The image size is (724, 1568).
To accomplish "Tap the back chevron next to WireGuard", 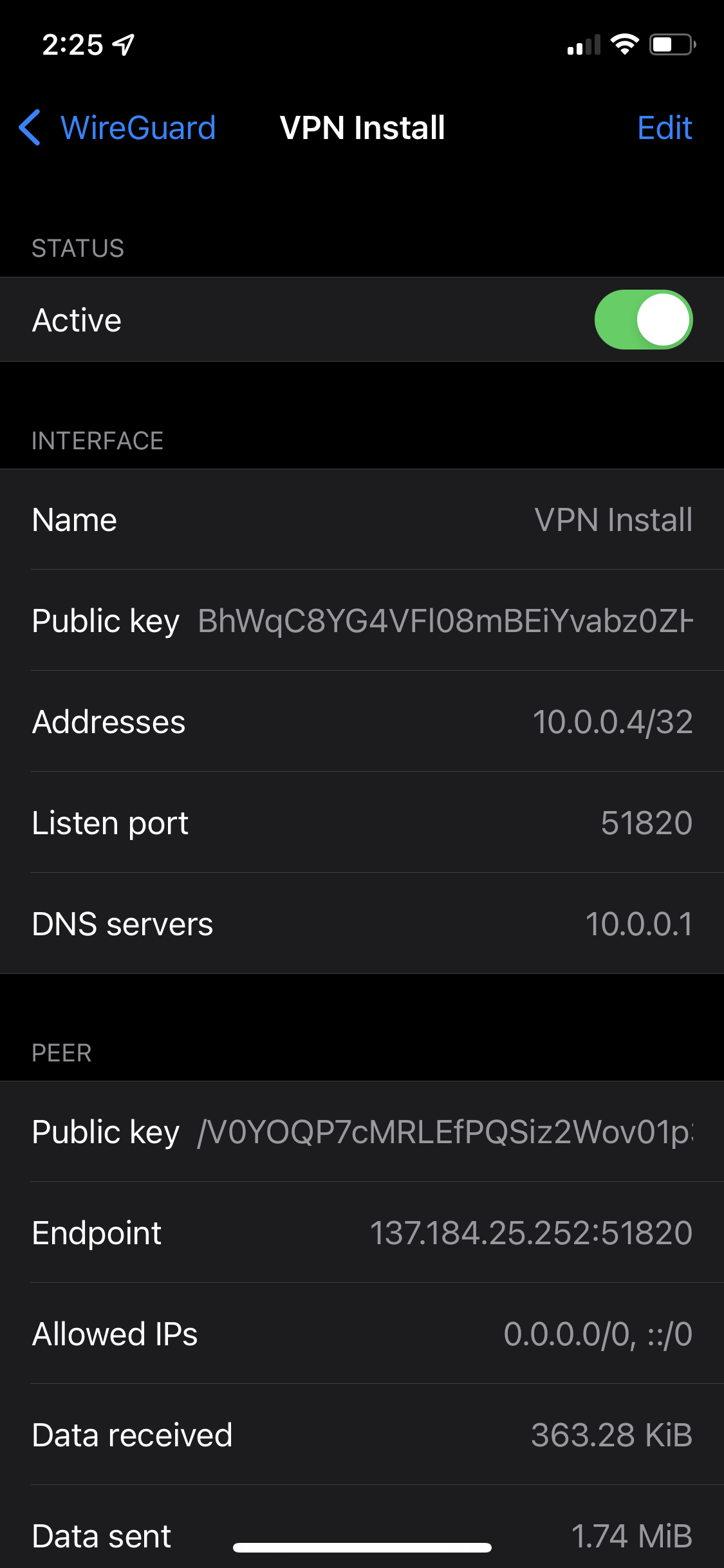I will [x=30, y=128].
